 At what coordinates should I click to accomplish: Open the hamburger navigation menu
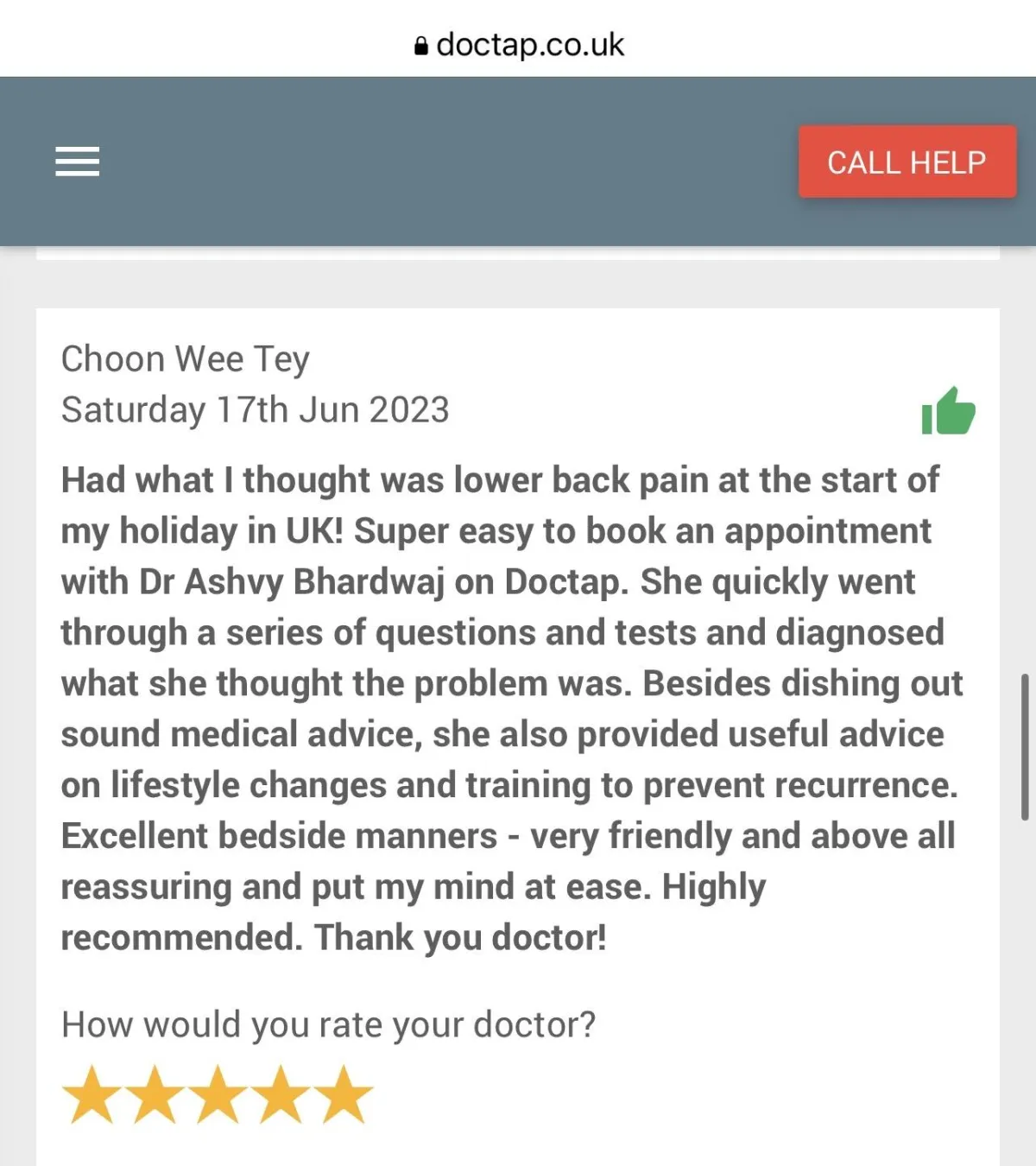point(78,162)
